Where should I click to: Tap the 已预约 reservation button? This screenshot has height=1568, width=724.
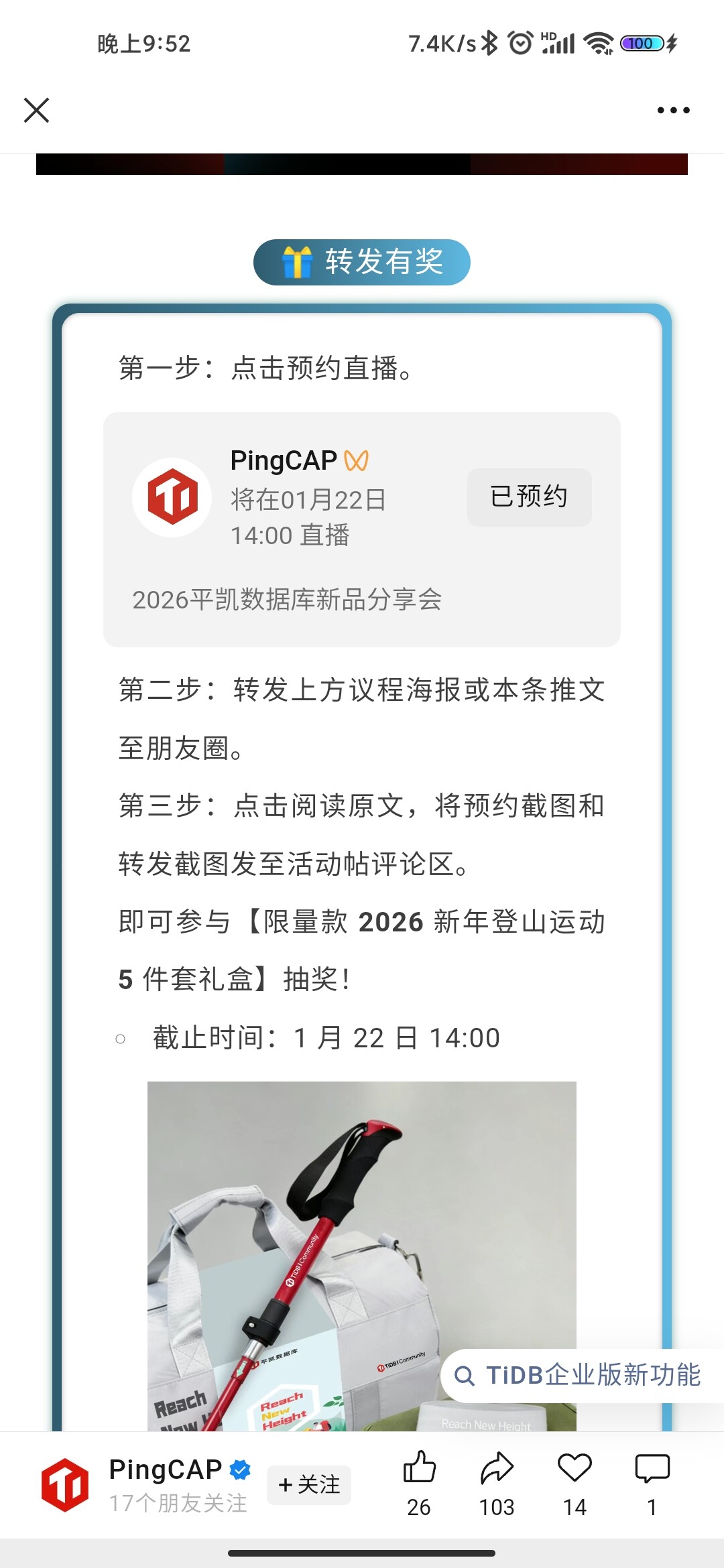point(529,497)
